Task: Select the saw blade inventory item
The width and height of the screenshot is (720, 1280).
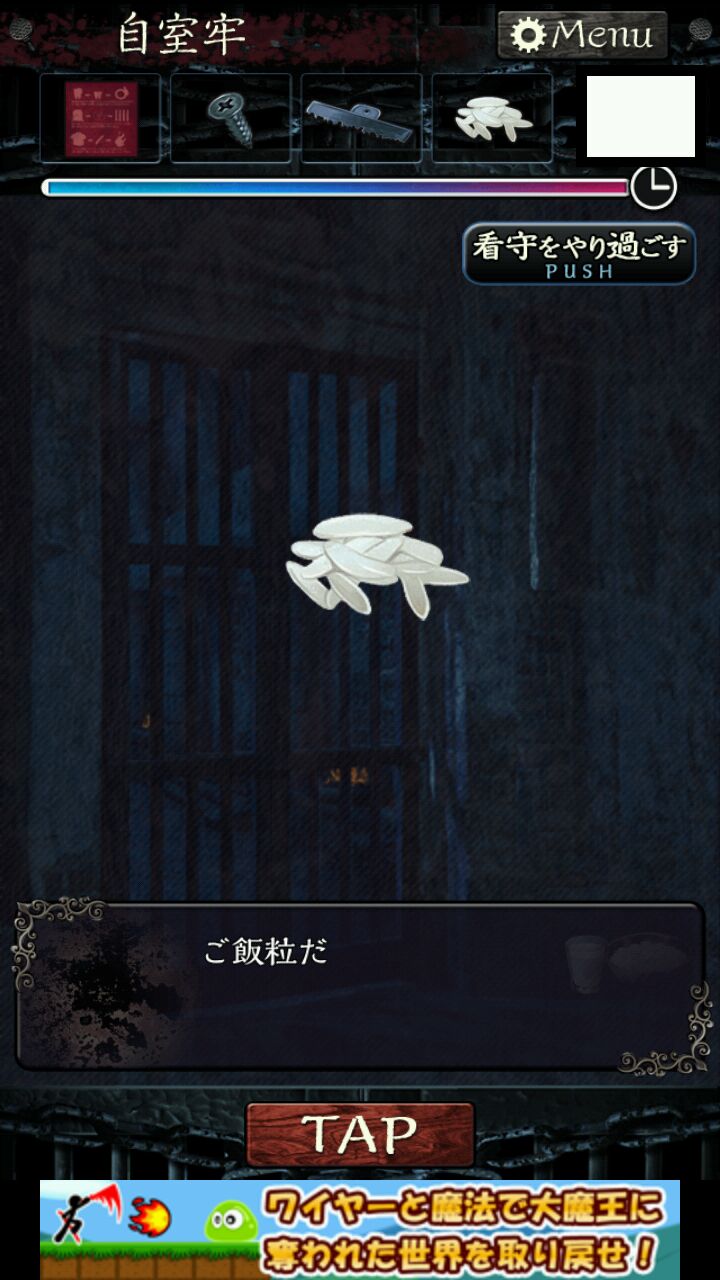Action: pos(361,118)
